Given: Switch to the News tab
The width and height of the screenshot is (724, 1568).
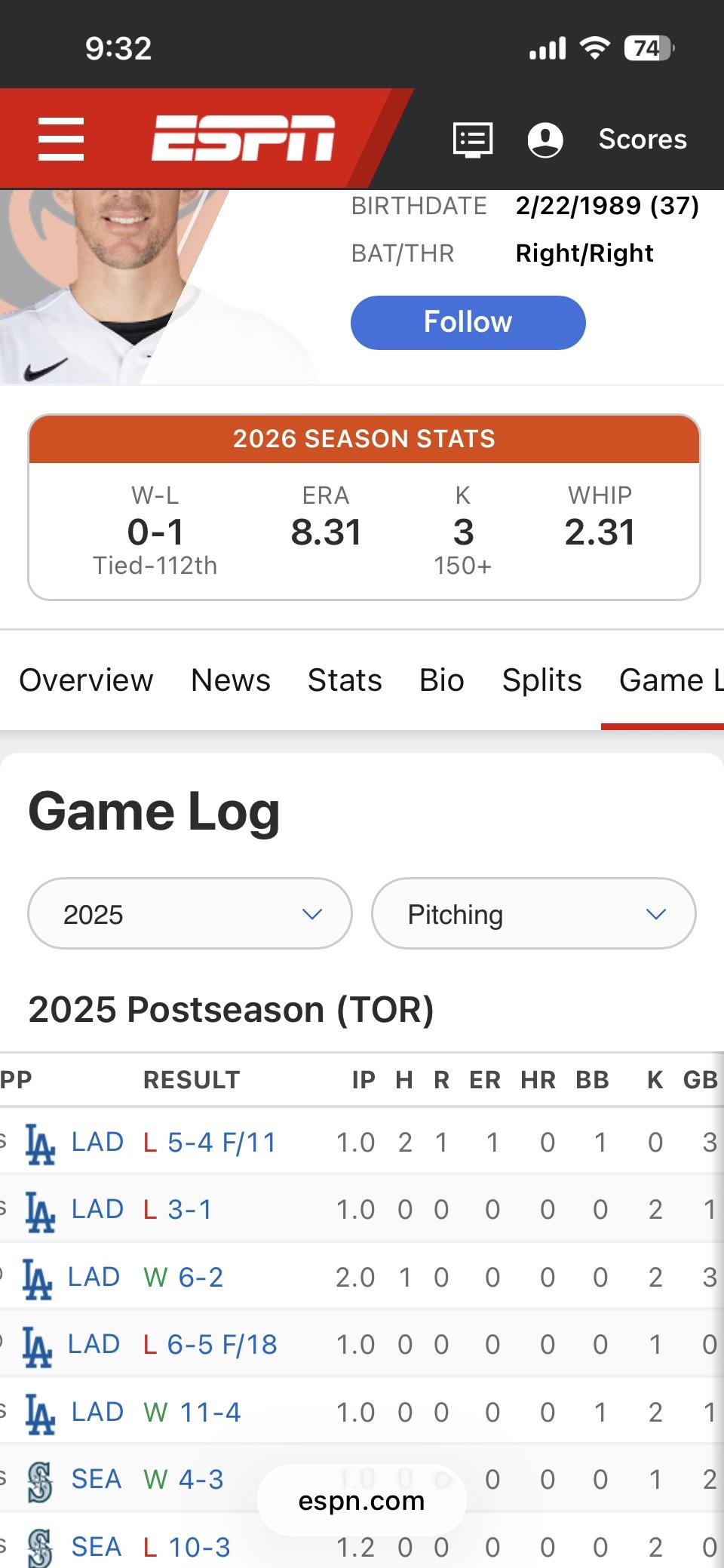Looking at the screenshot, I should tap(231, 680).
